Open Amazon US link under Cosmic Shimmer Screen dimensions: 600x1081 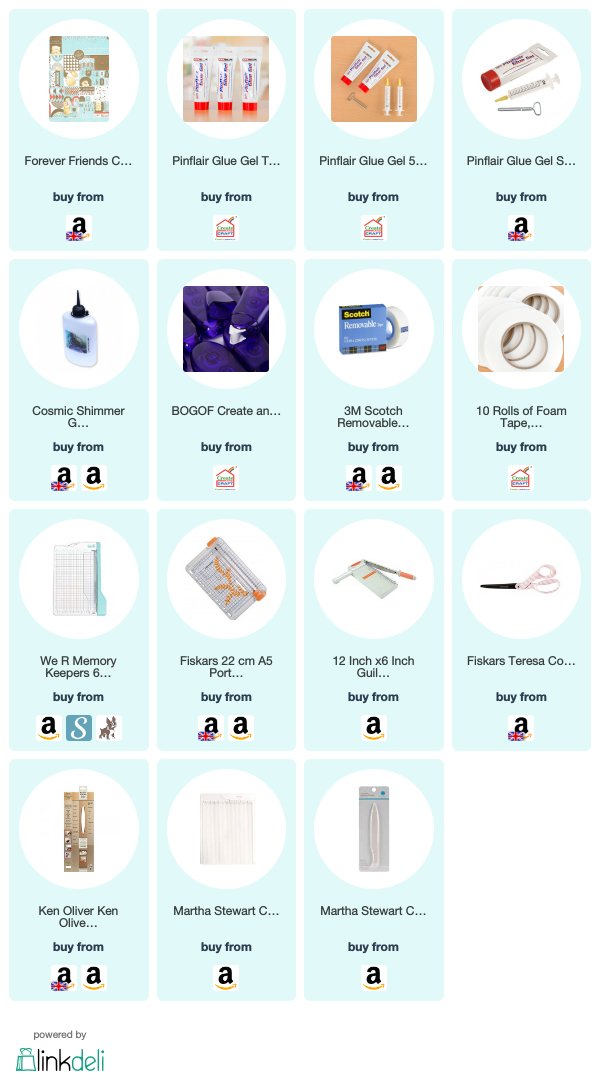(94, 478)
